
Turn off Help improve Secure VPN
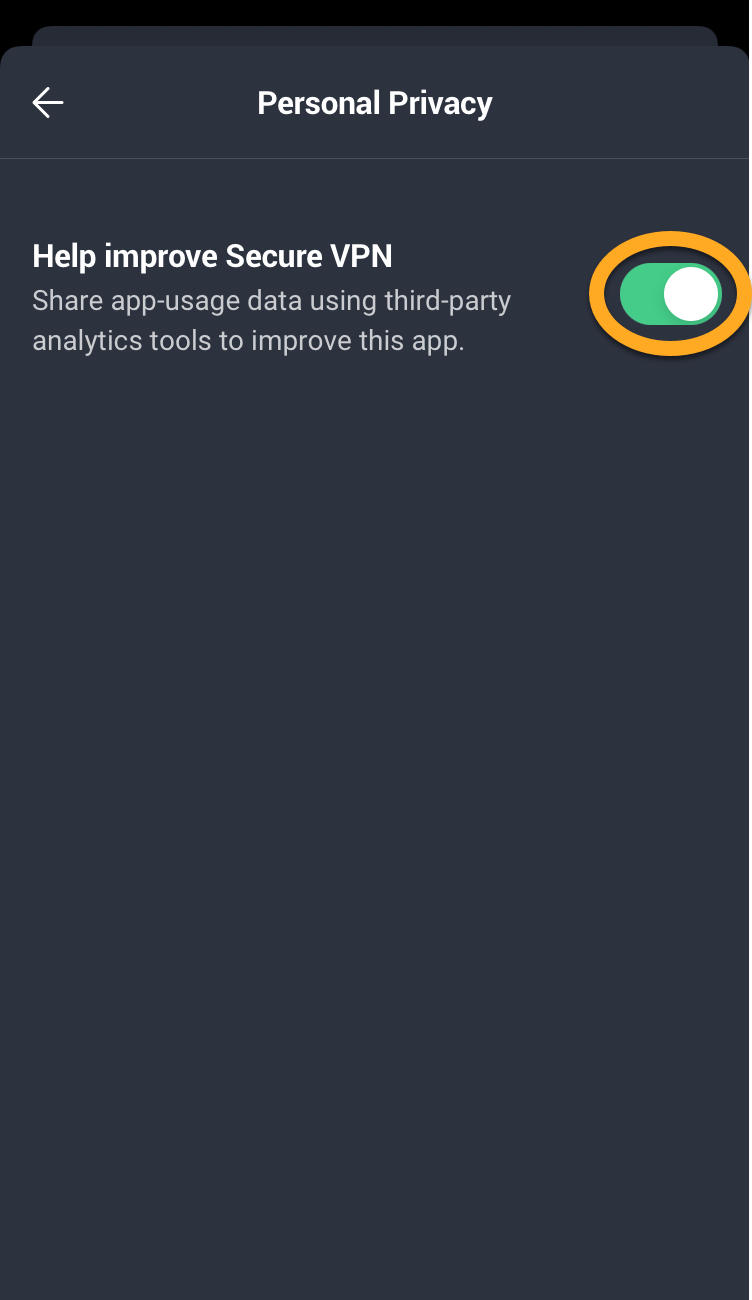pos(670,295)
